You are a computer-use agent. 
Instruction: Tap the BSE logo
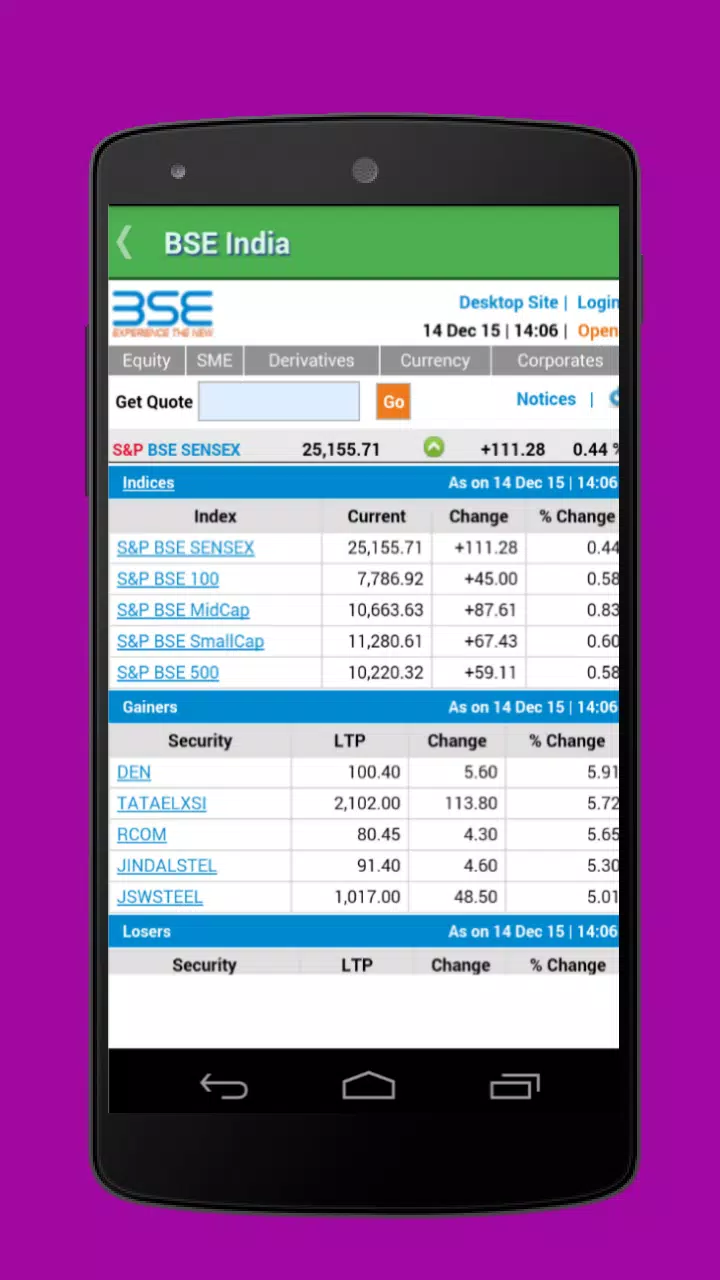[162, 312]
